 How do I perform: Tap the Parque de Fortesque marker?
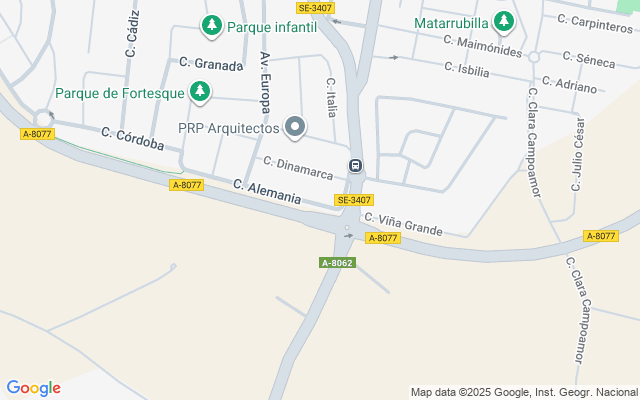[x=200, y=93]
